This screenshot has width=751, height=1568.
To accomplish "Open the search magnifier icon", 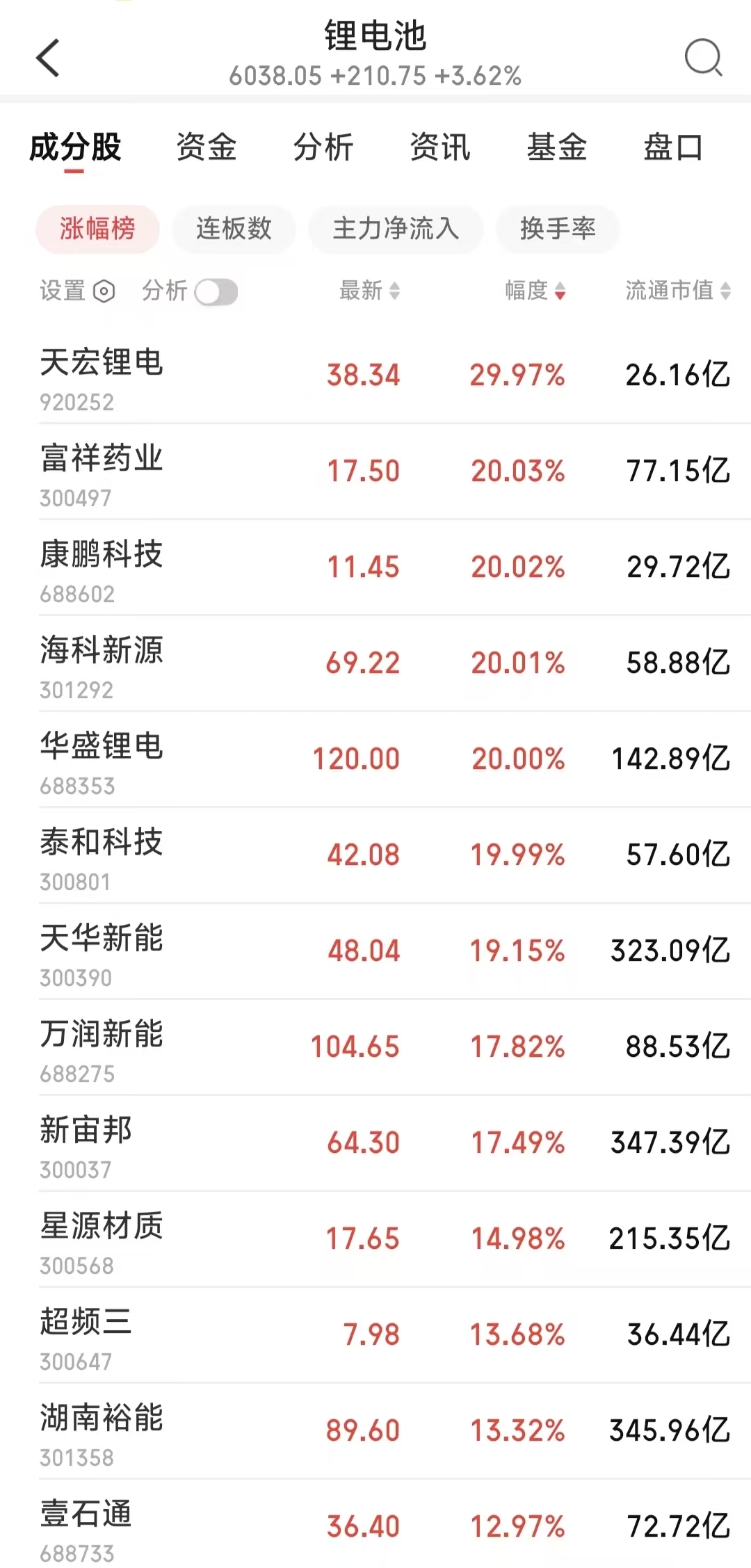I will (703, 57).
